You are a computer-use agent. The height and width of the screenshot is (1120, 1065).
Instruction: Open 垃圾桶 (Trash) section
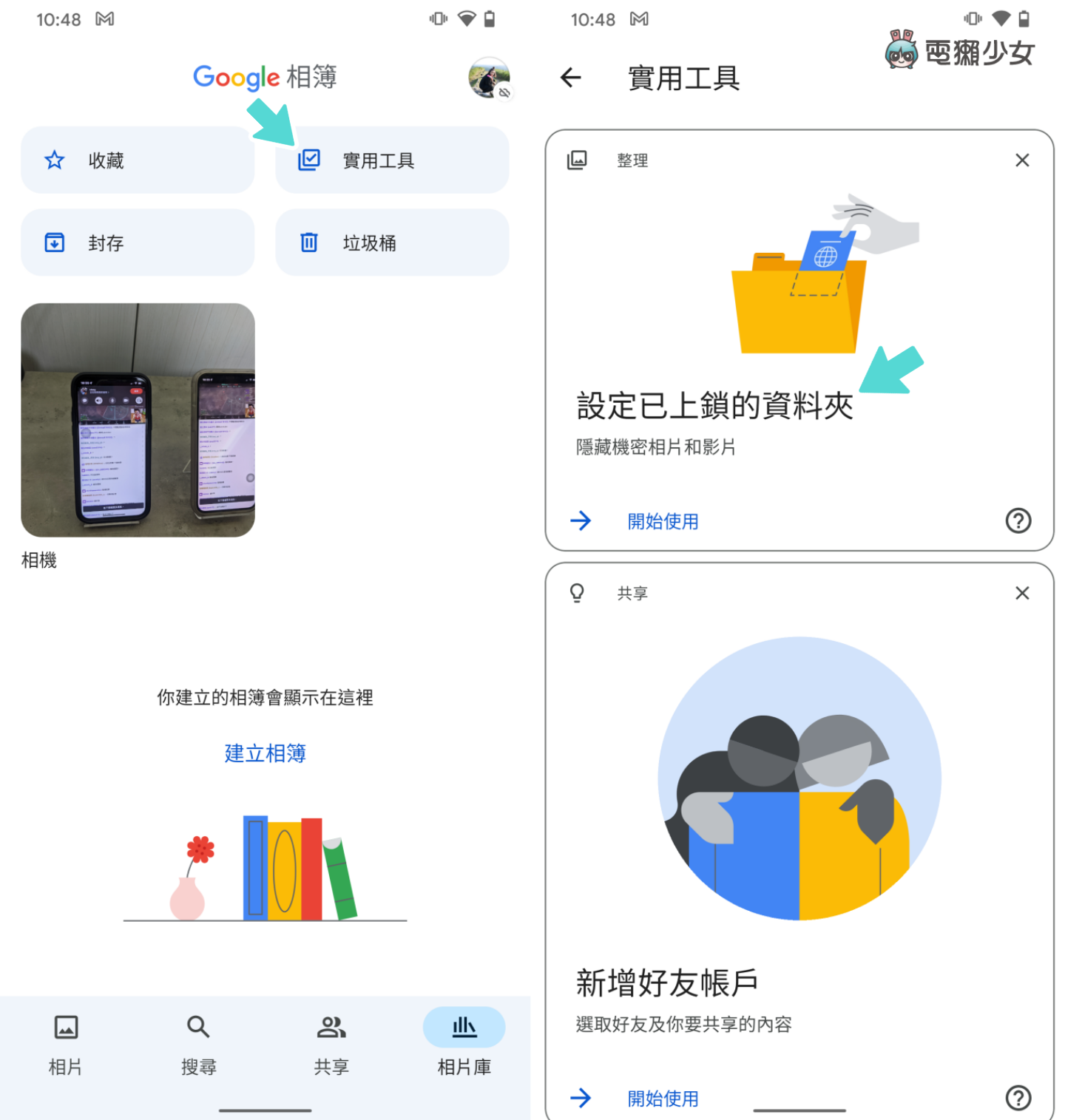click(x=392, y=242)
